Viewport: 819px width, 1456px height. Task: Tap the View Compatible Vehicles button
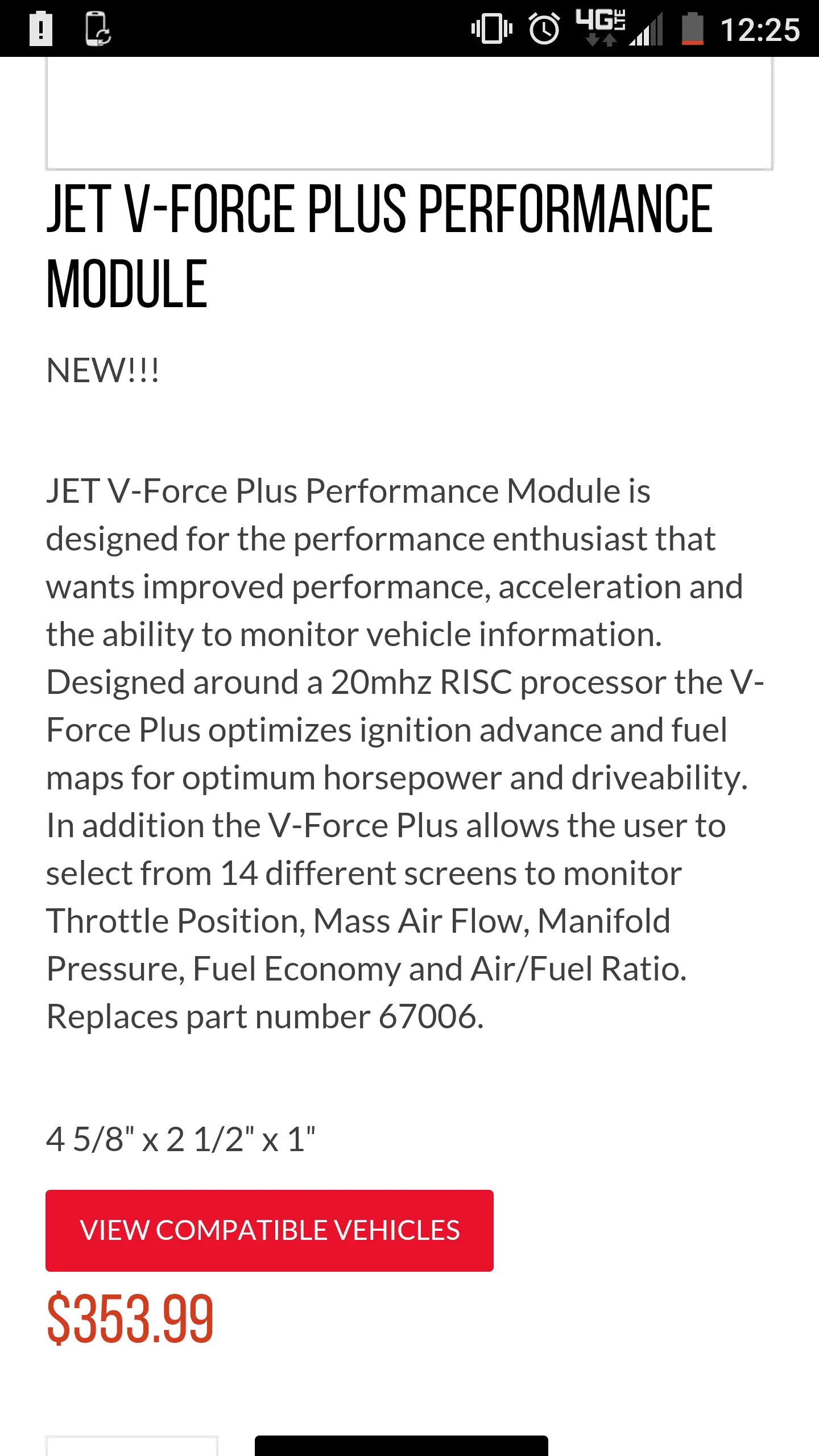point(270,1230)
